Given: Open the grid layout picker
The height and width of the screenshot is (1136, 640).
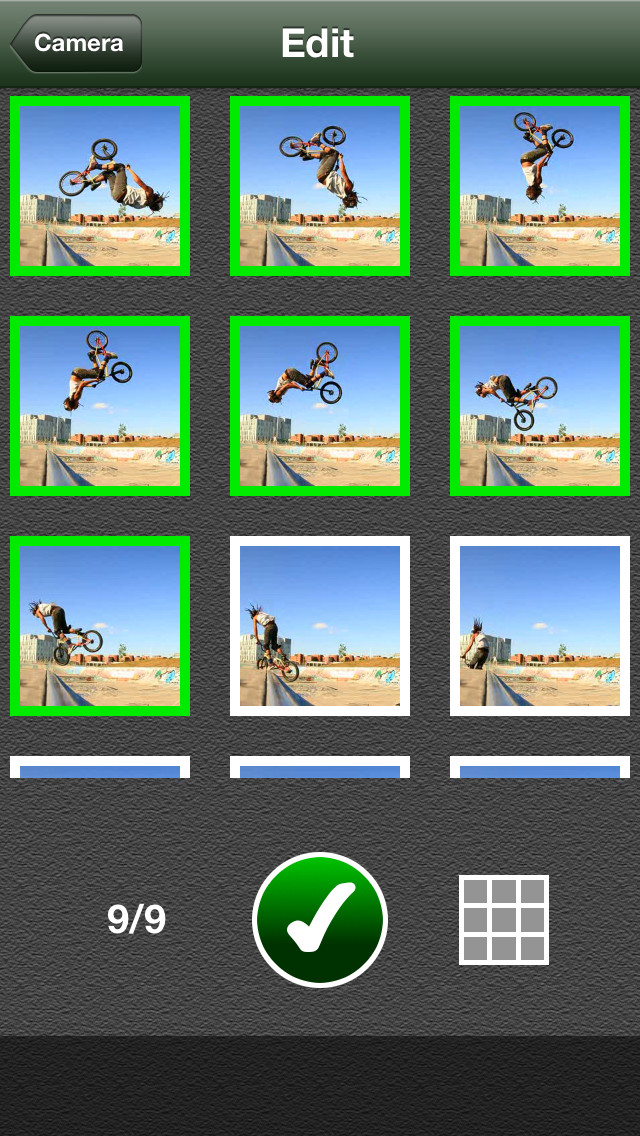Looking at the screenshot, I should [x=504, y=920].
